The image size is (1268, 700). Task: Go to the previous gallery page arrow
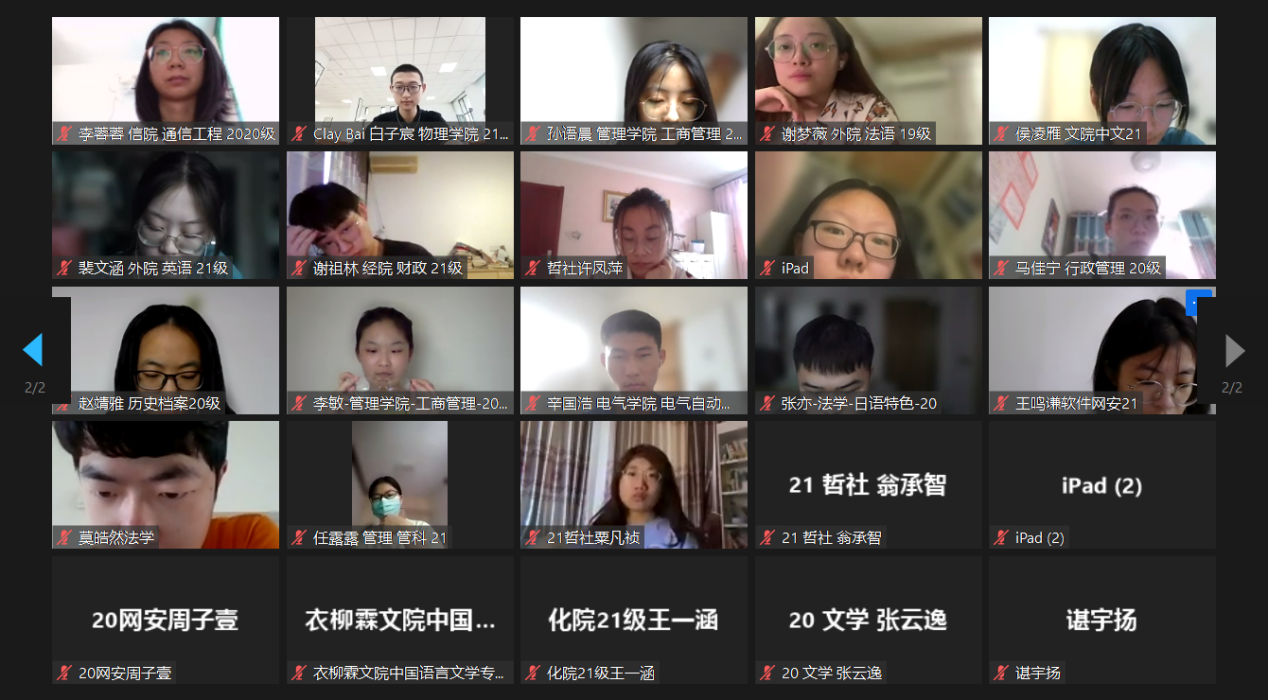32,350
